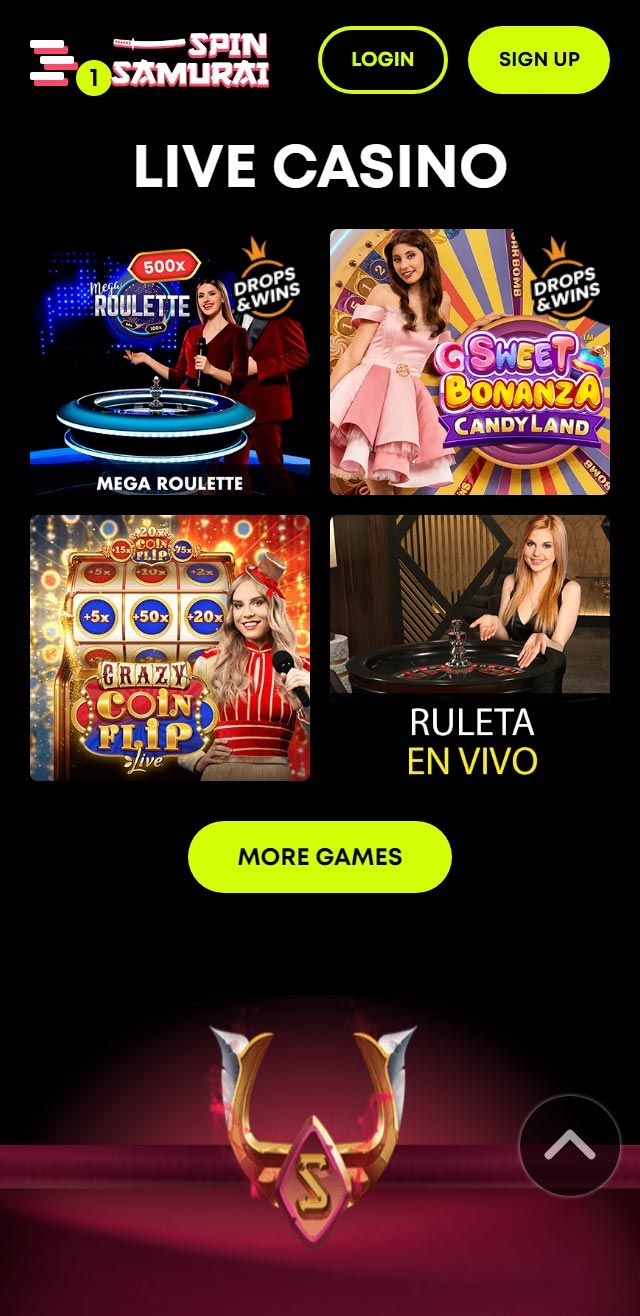Tap the Login button
This screenshot has height=1316, width=640.
pyautogui.click(x=382, y=59)
